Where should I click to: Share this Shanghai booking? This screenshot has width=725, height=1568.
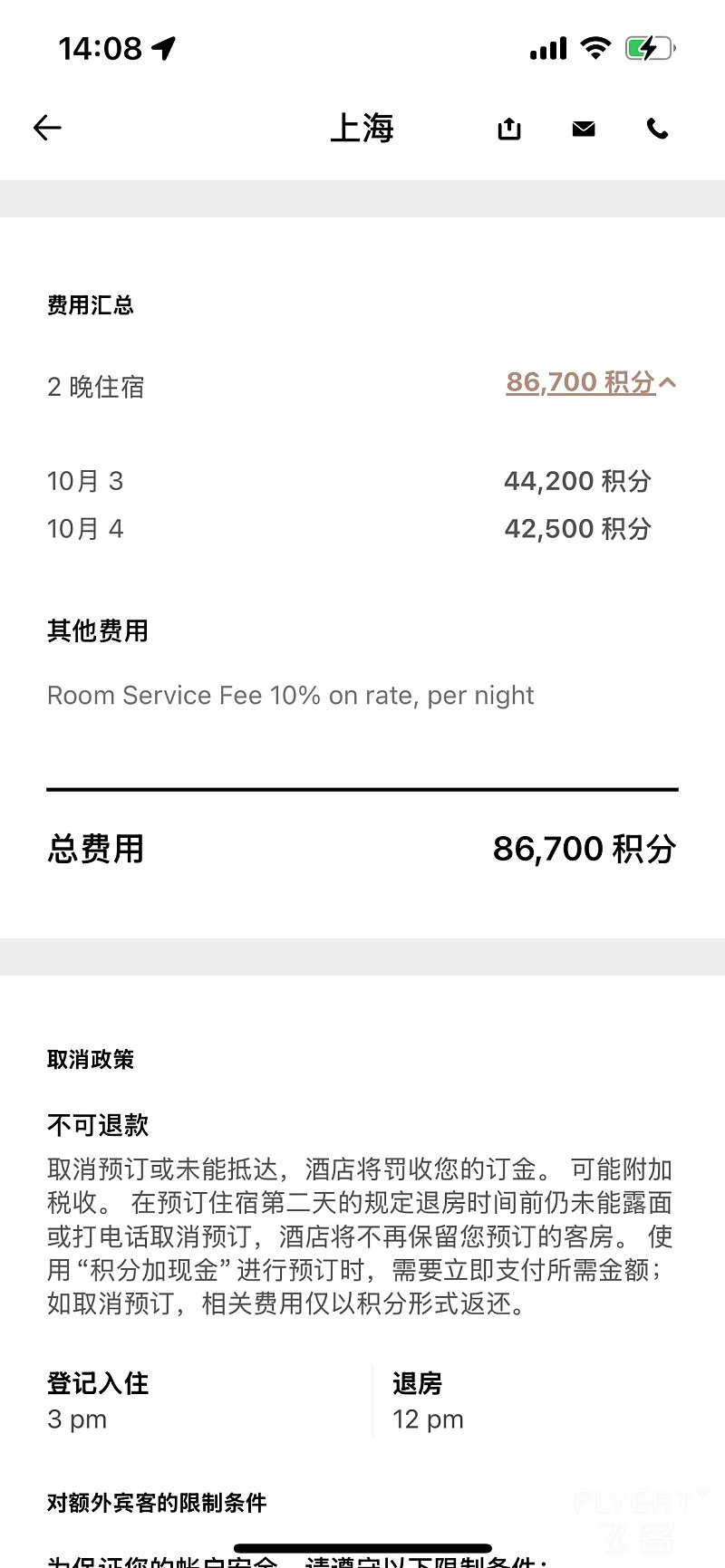click(x=509, y=129)
